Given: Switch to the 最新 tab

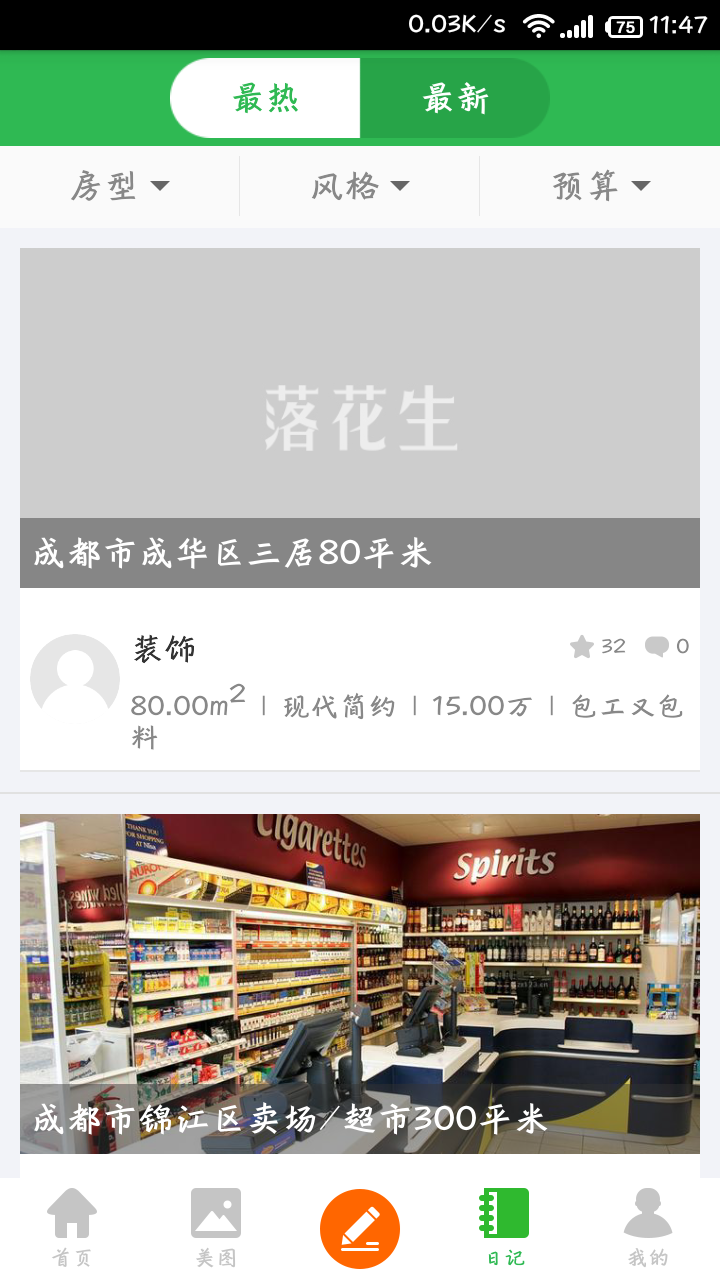Looking at the screenshot, I should click(453, 97).
